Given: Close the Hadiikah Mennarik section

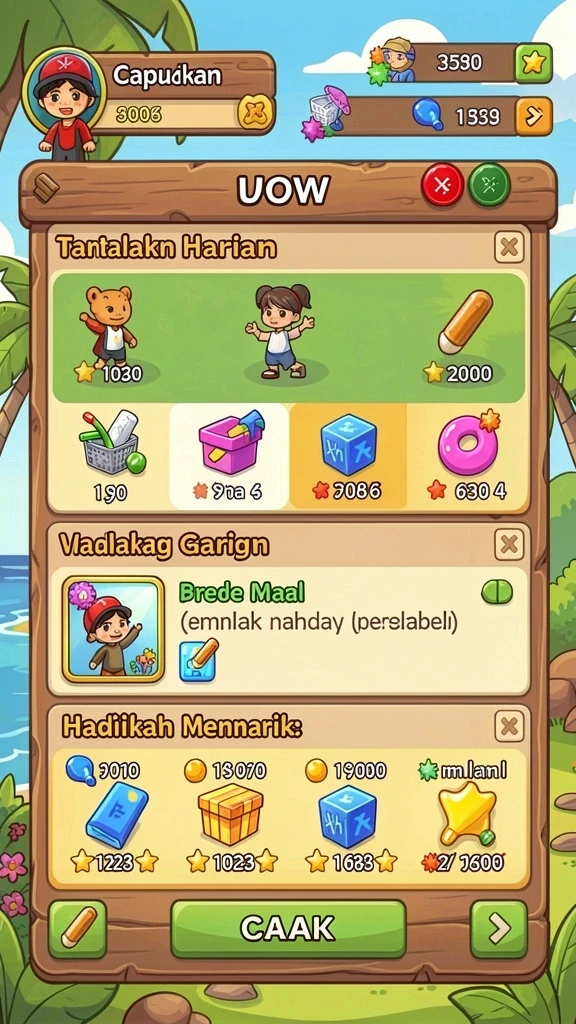Looking at the screenshot, I should click(509, 726).
